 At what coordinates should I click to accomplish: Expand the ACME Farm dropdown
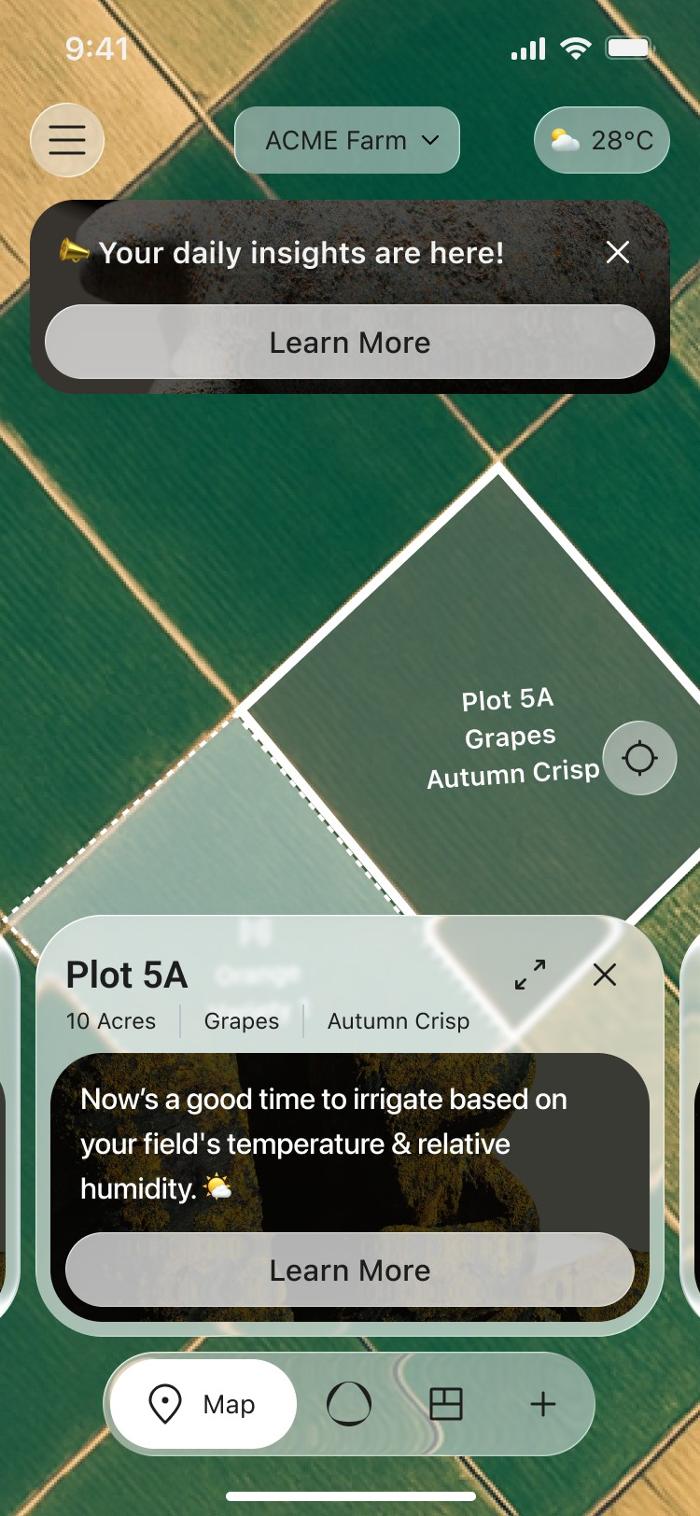[x=347, y=140]
